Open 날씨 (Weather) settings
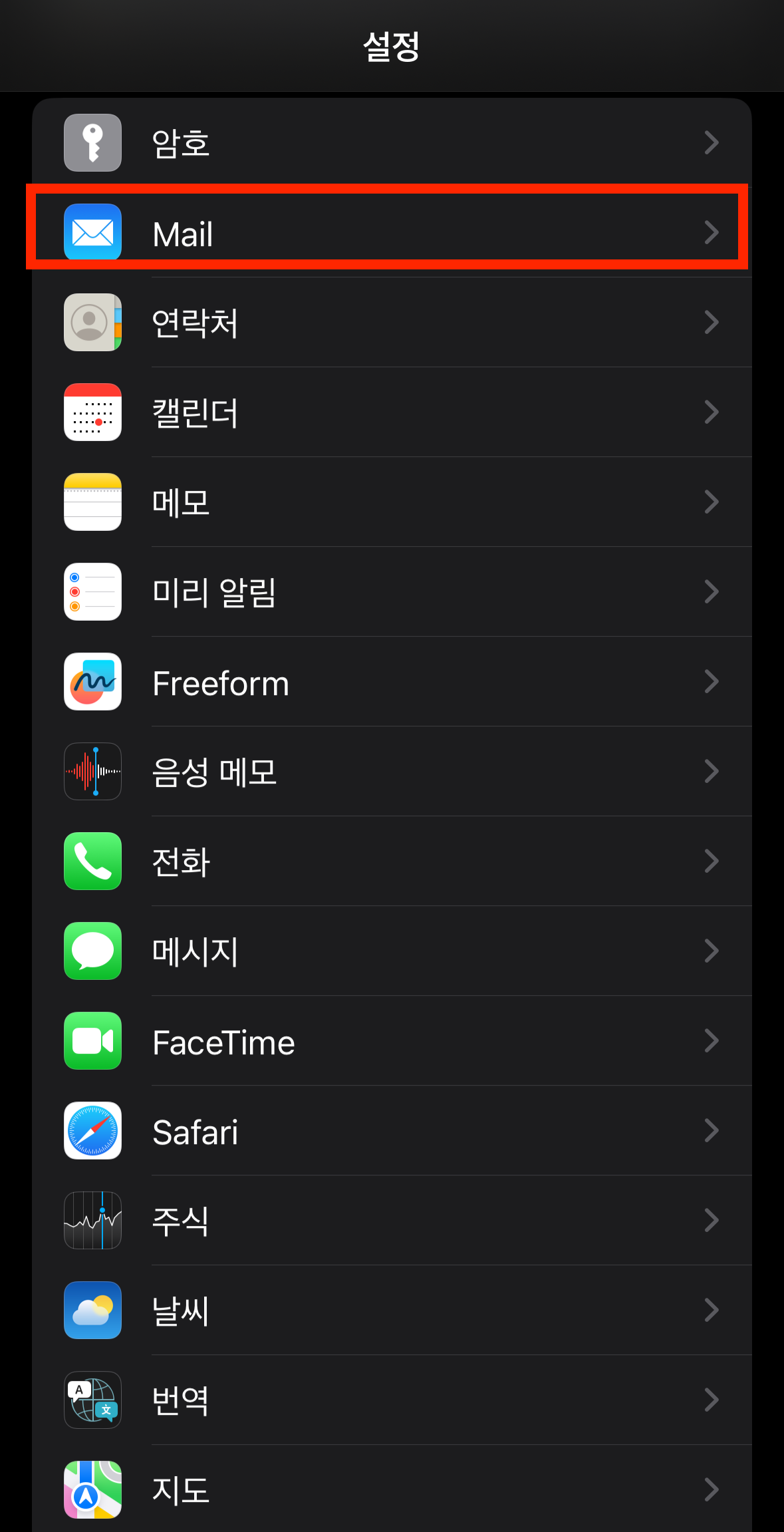 tap(392, 1310)
